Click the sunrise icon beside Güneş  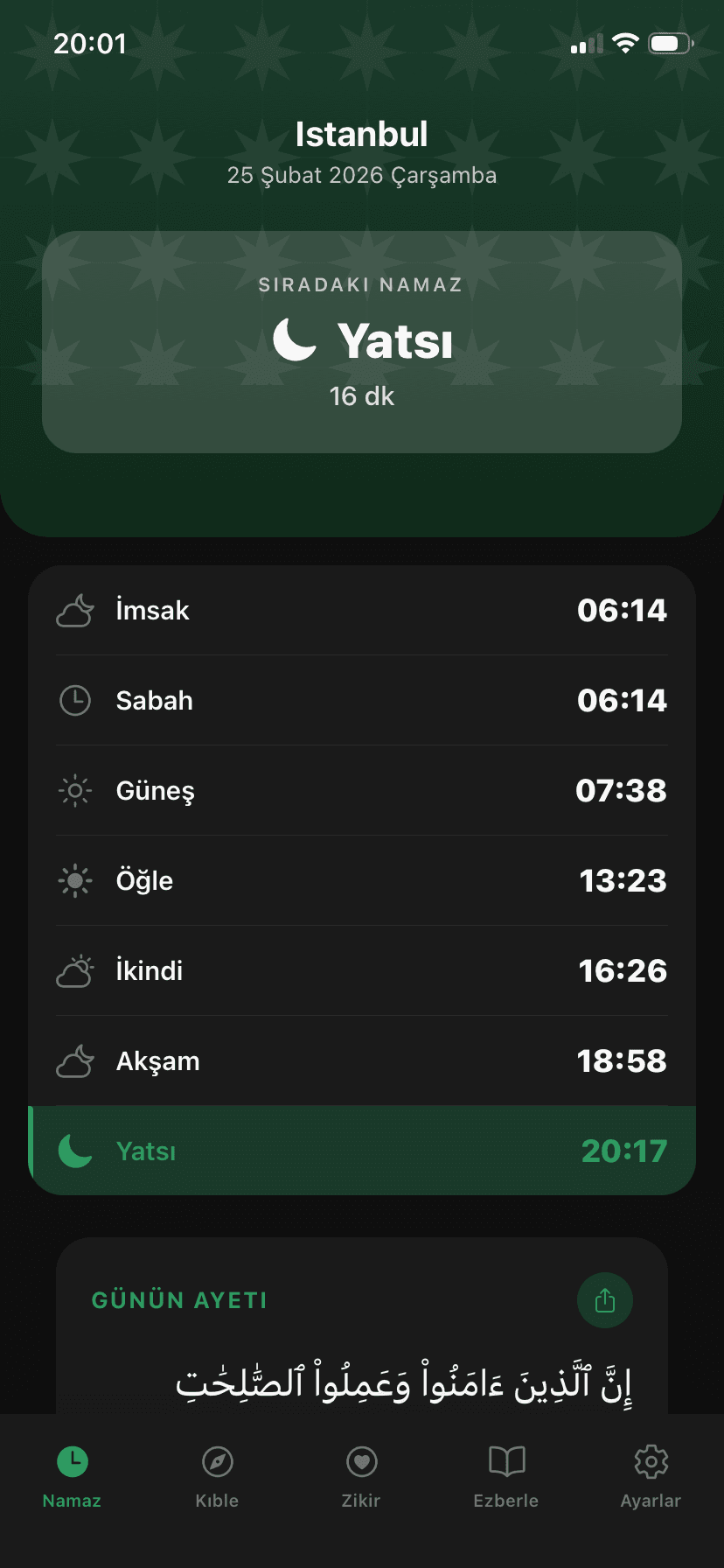click(74, 790)
